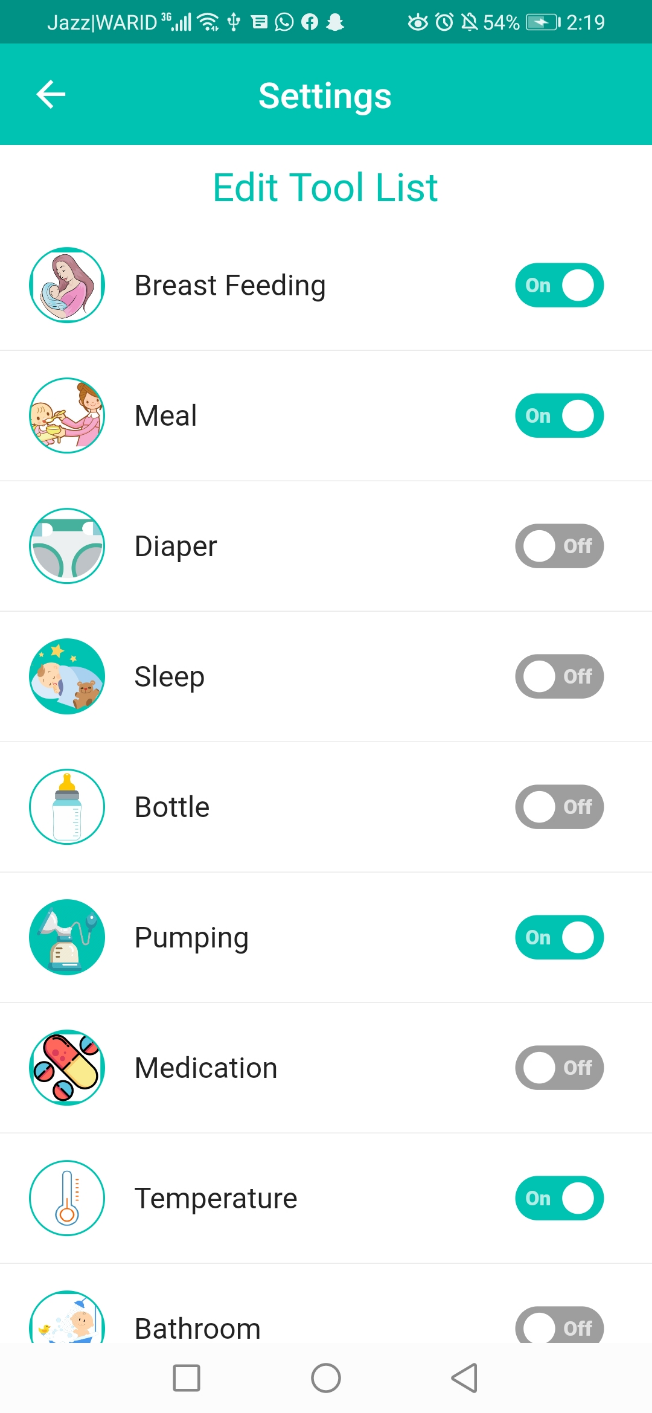Viewport: 652px width, 1413px height.
Task: Disable the Meal tool switch
Action: [x=559, y=416]
